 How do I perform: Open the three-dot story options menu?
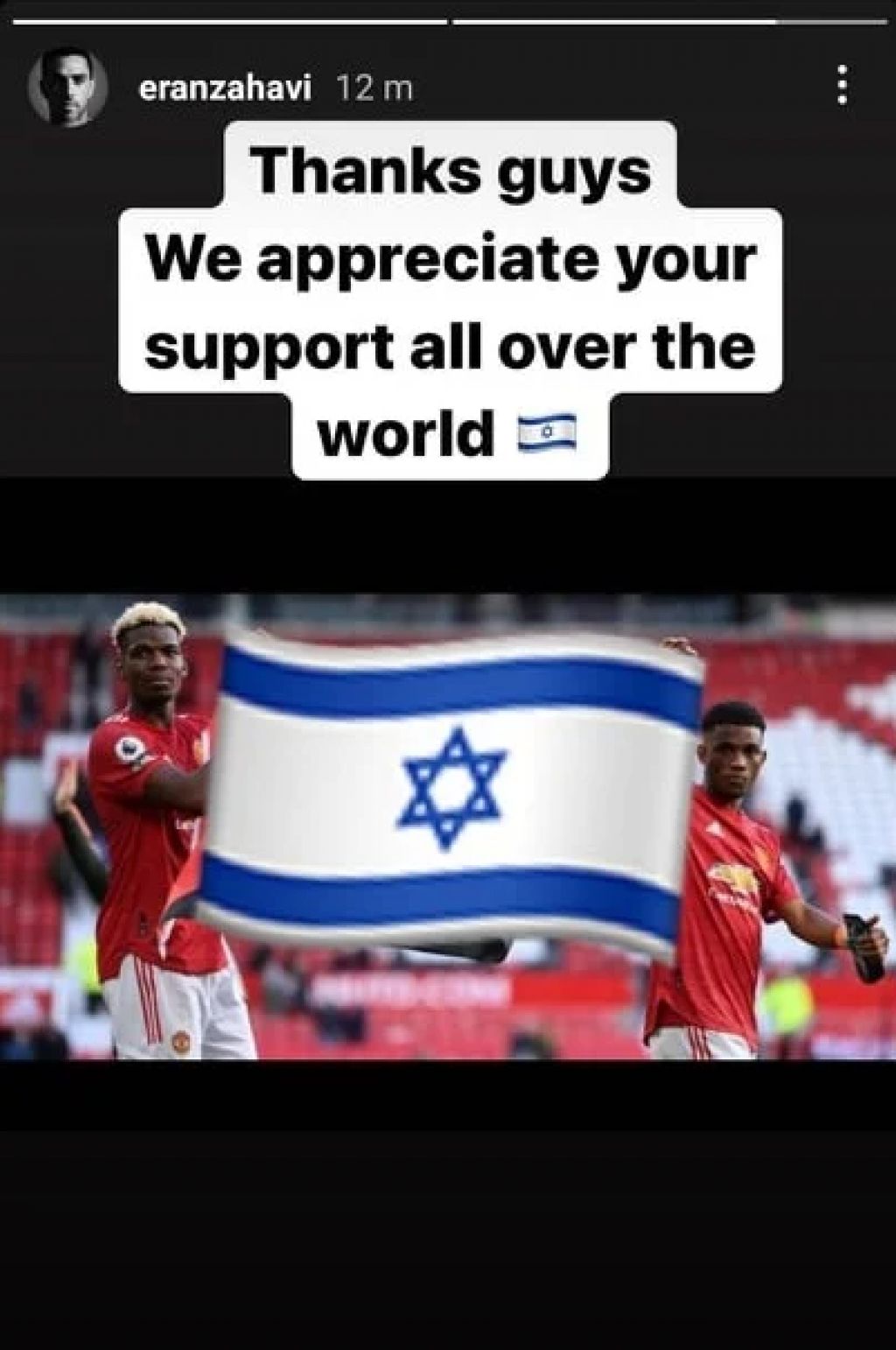point(842,86)
